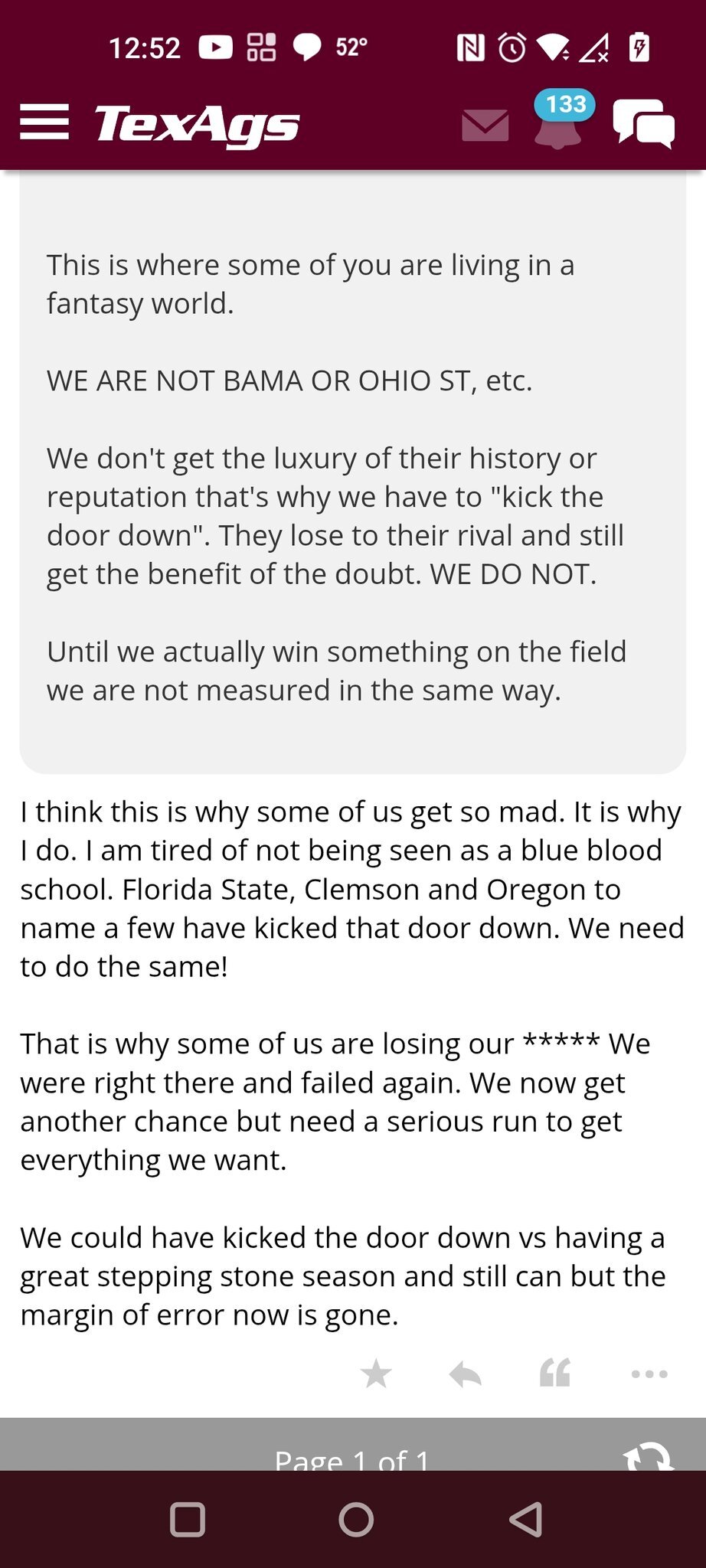This screenshot has height=1568, width=706.
Task: Star this forum post
Action: click(376, 1374)
